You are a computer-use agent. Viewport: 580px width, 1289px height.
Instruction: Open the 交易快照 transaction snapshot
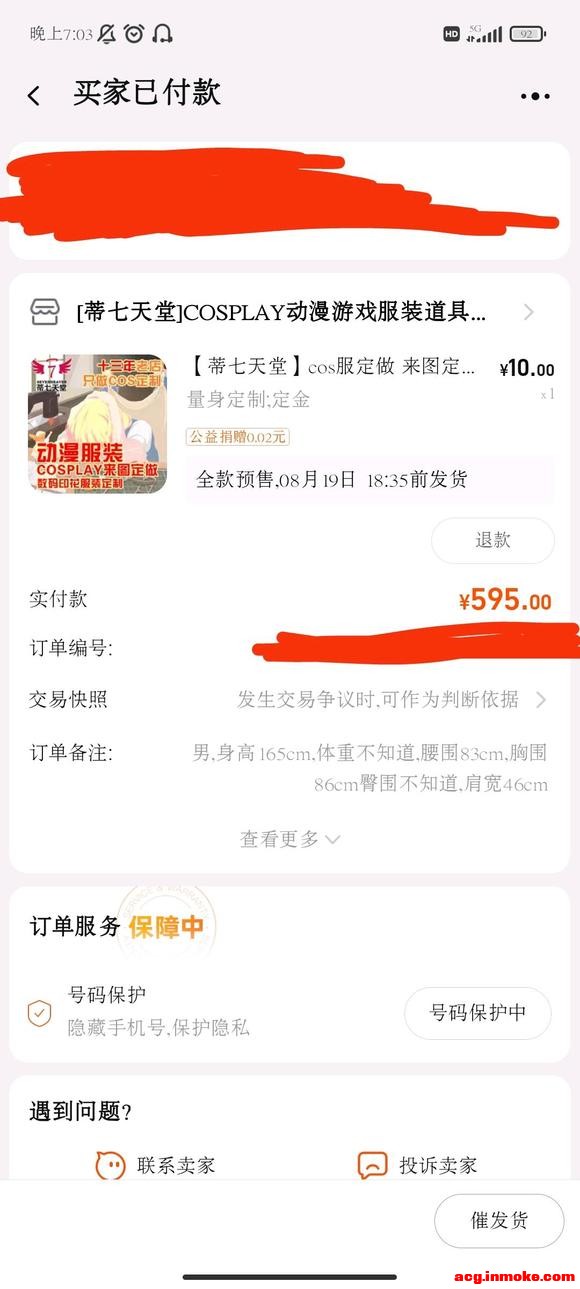(x=290, y=699)
